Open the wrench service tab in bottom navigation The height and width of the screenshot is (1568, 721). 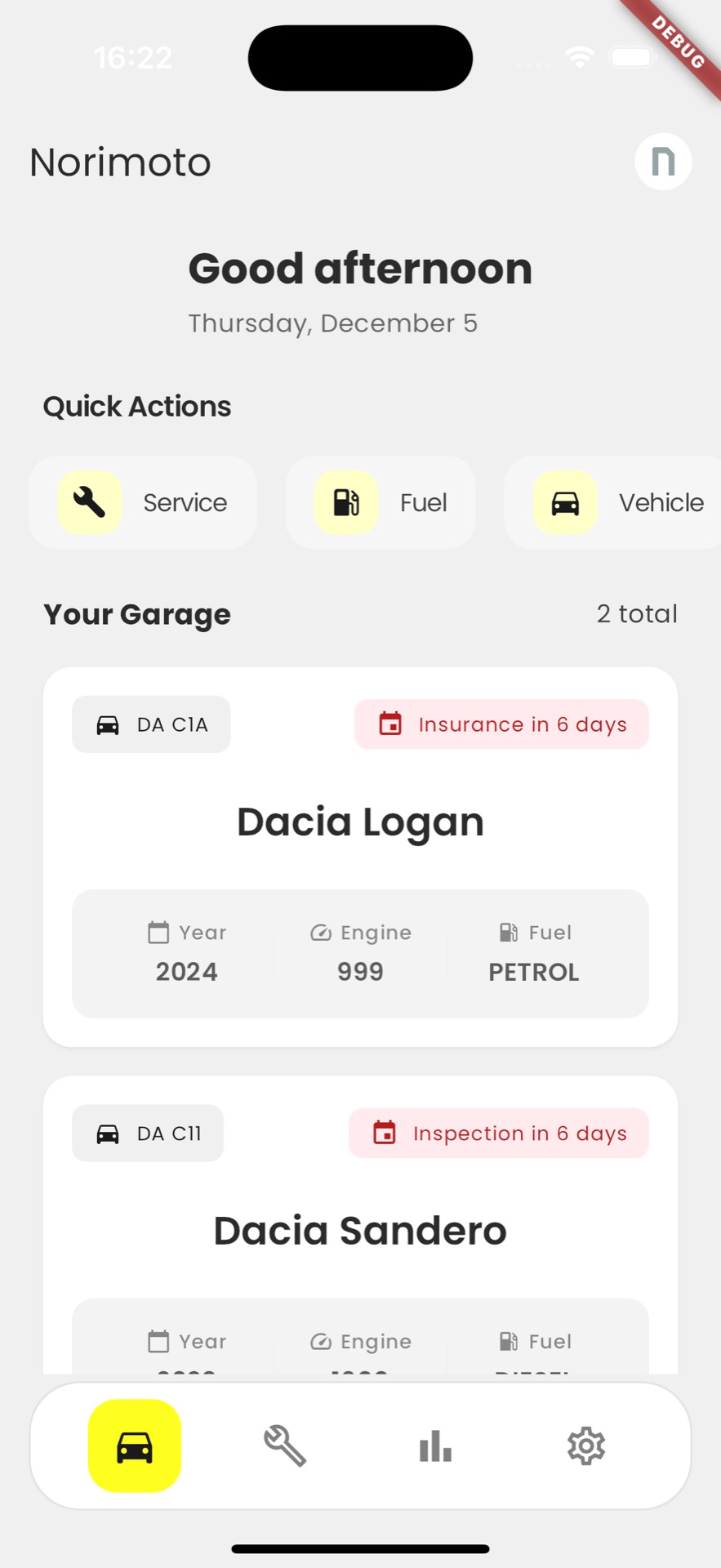284,1445
